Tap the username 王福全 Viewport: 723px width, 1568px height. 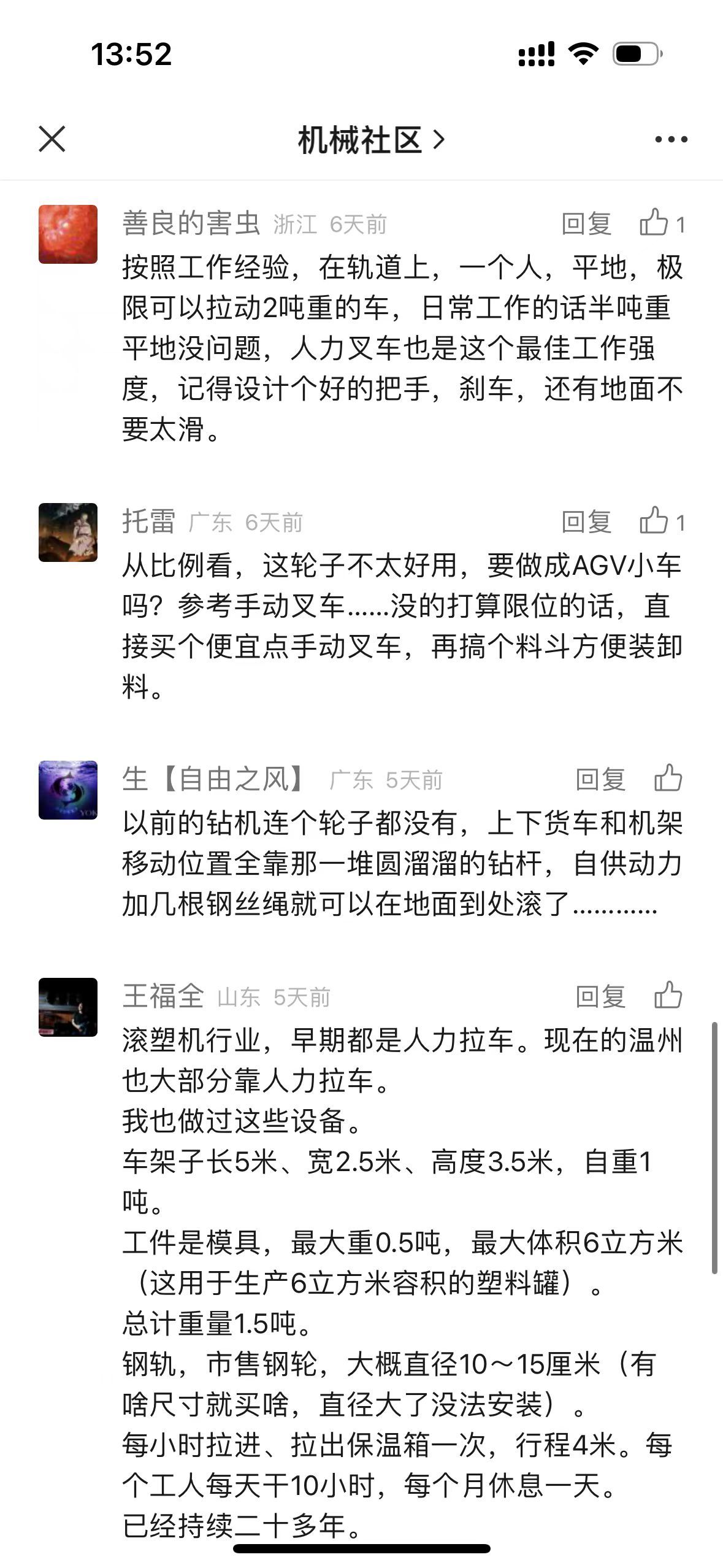[163, 997]
